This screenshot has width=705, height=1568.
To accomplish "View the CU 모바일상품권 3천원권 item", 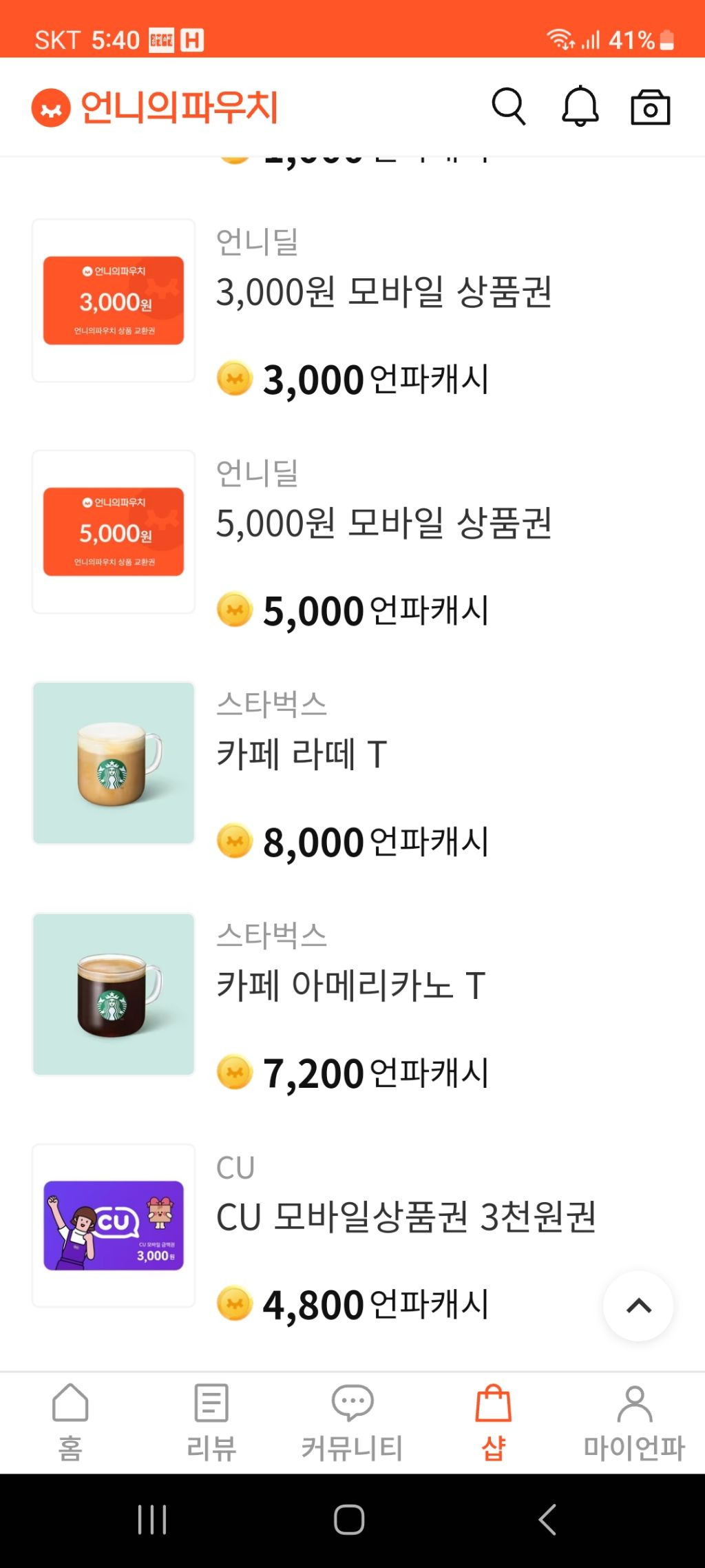I will (x=405, y=1217).
